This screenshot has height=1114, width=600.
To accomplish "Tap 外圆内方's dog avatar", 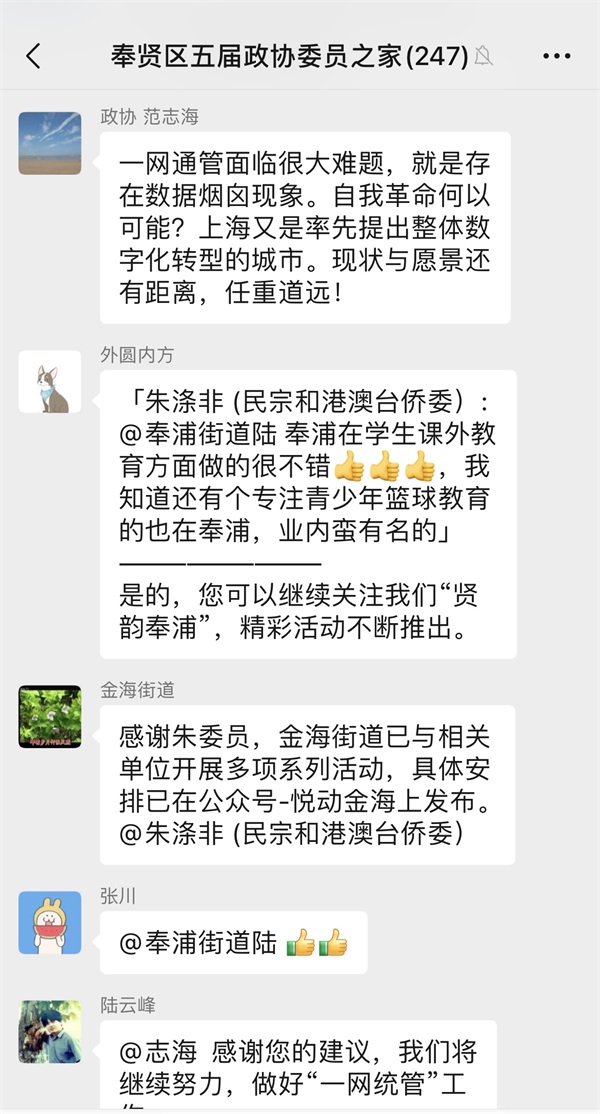I will coord(50,382).
